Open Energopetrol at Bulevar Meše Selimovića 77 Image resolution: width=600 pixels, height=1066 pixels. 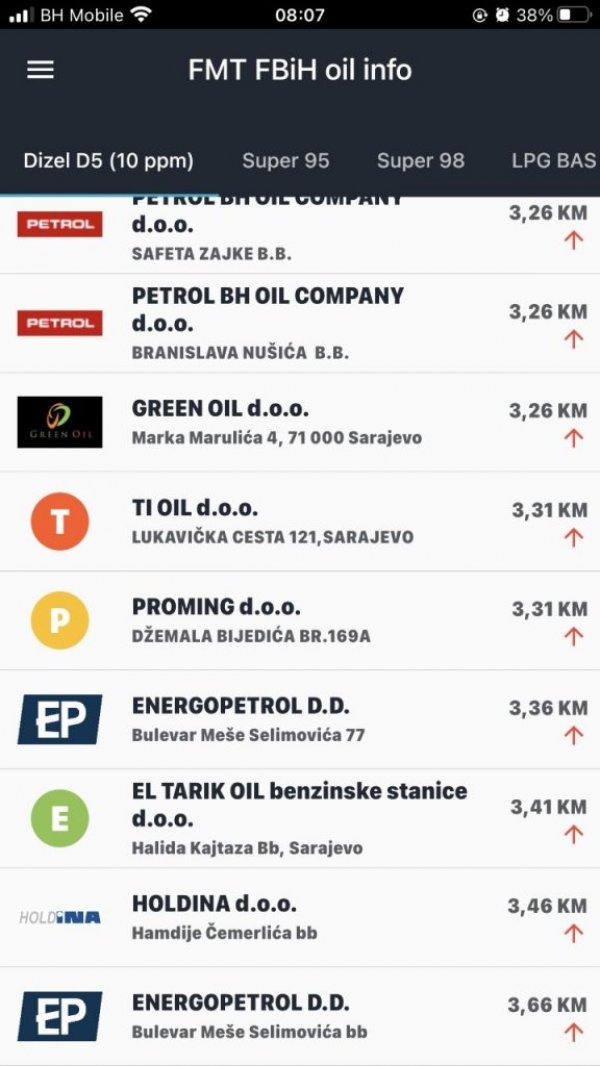tap(300, 719)
